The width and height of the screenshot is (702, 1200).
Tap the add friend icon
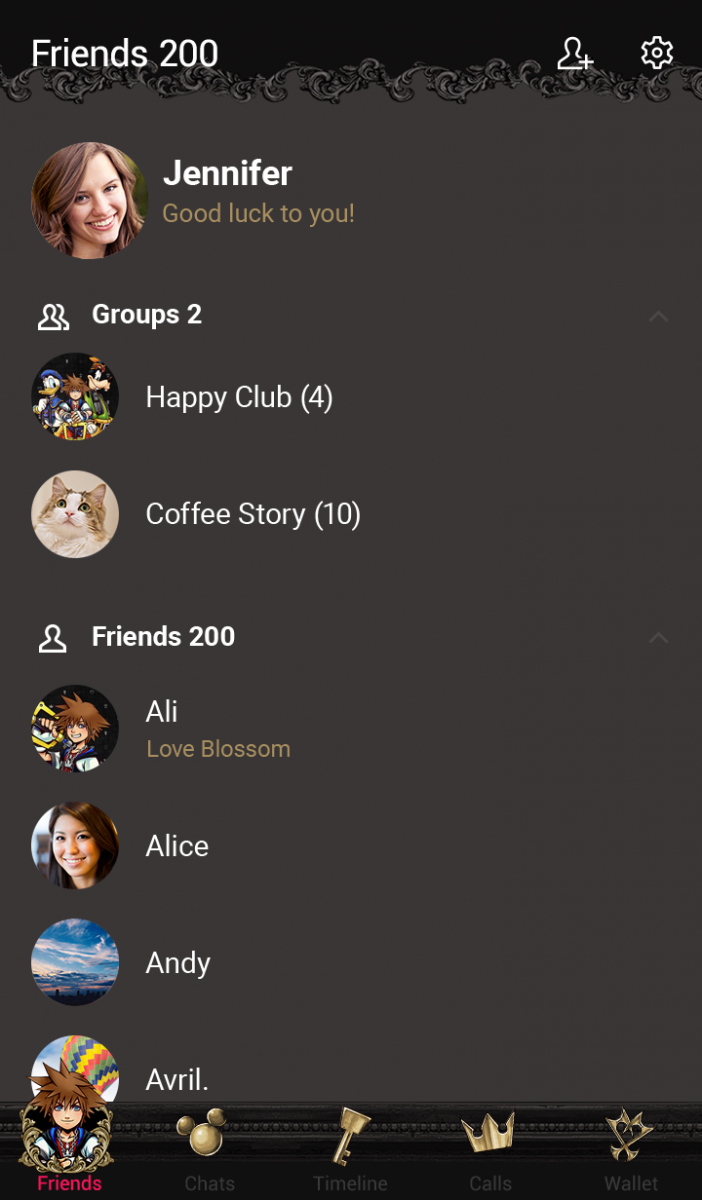point(575,53)
